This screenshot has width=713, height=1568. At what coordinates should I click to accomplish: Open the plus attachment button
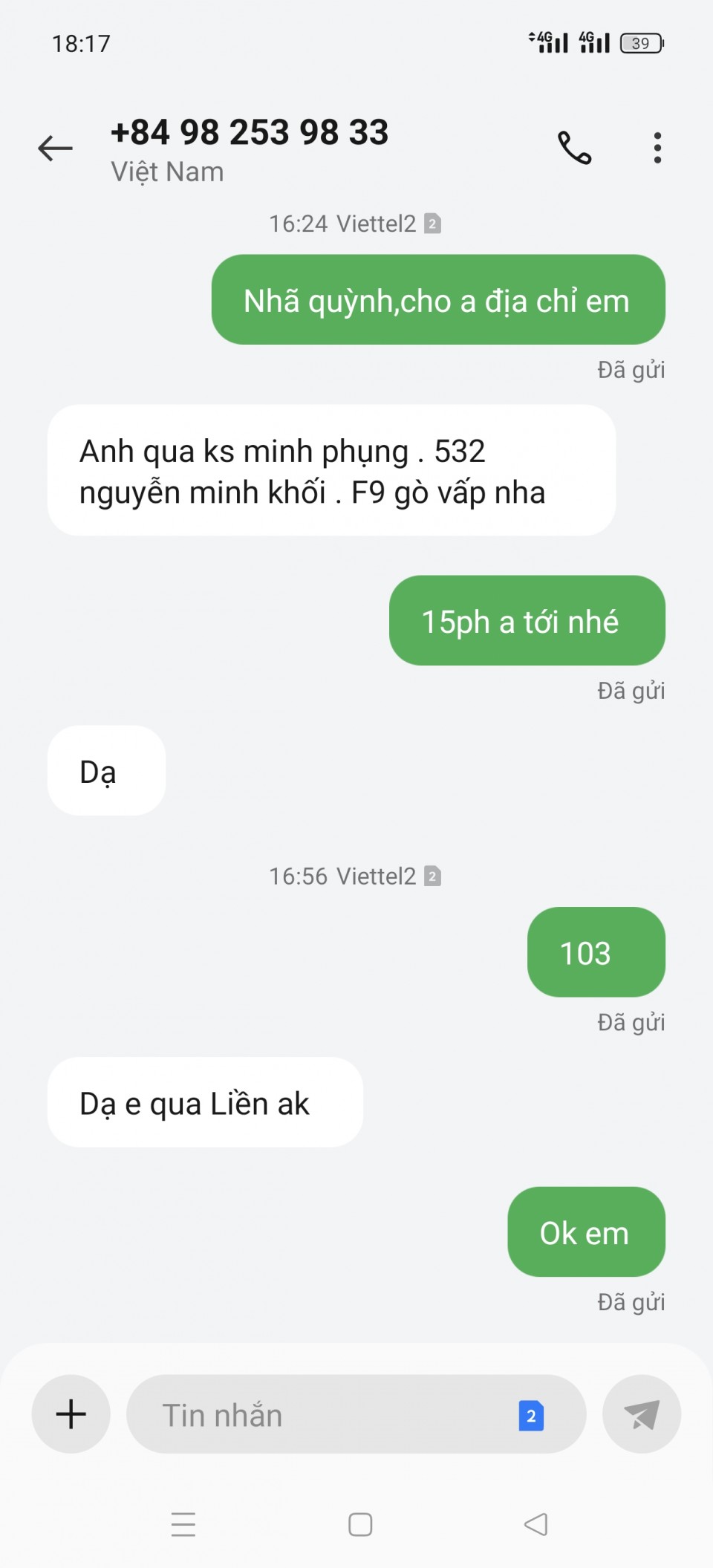click(71, 1414)
